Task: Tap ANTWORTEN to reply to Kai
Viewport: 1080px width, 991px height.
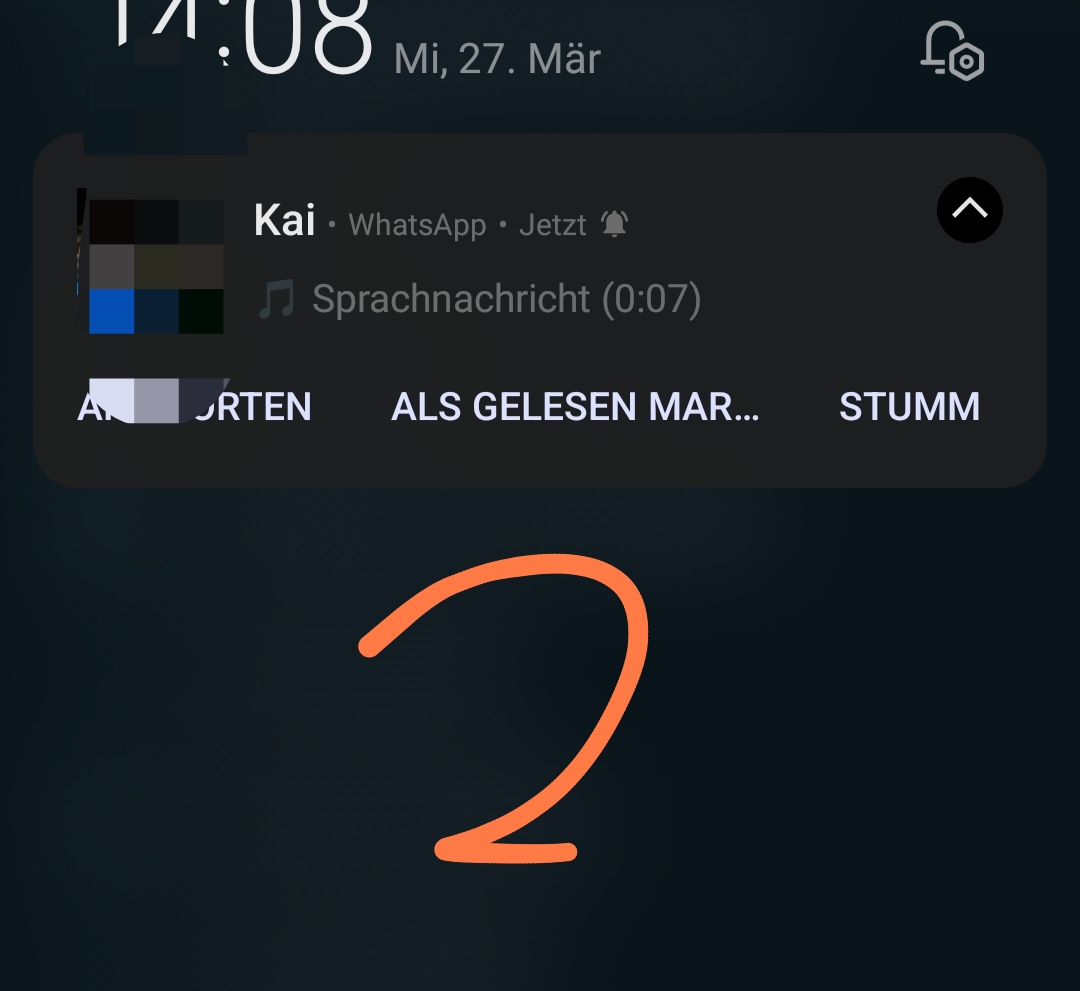Action: tap(196, 407)
